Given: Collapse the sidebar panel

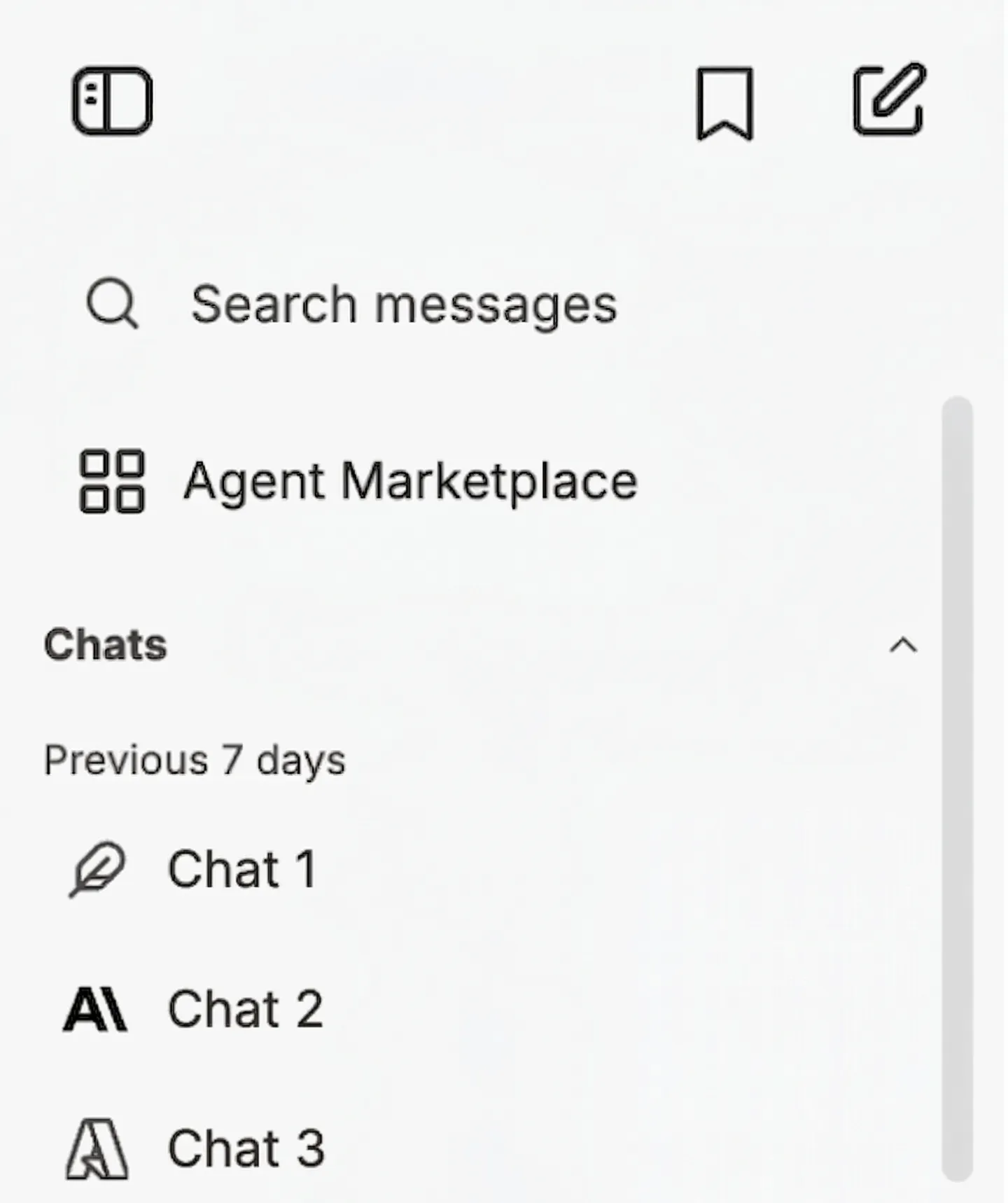Looking at the screenshot, I should tap(112, 101).
